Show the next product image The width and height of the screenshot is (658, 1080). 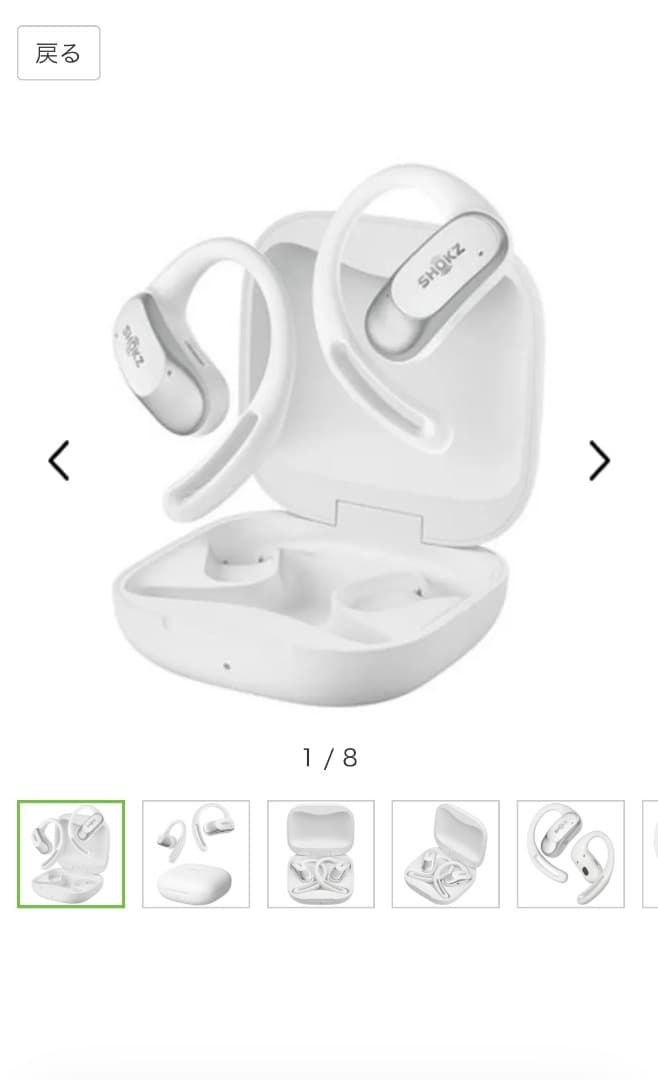click(x=598, y=461)
